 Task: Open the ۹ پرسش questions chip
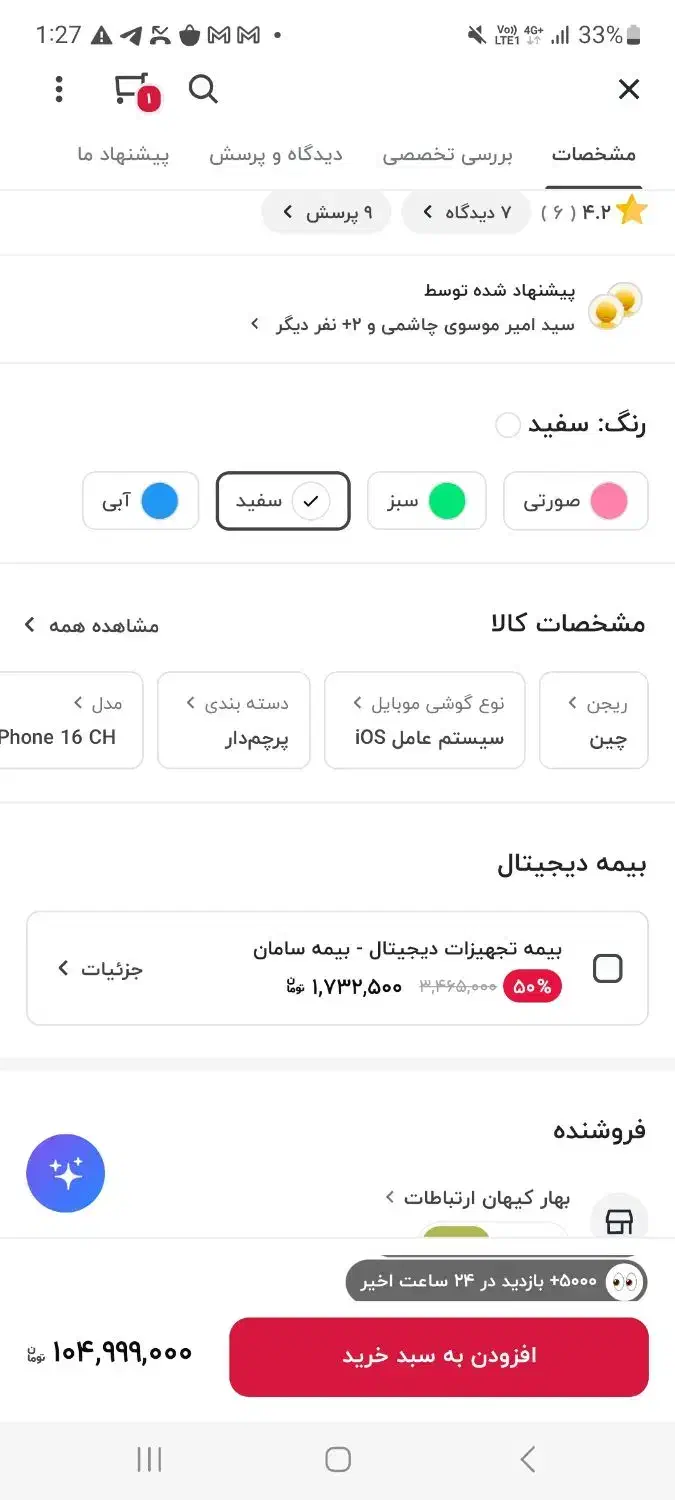point(326,212)
